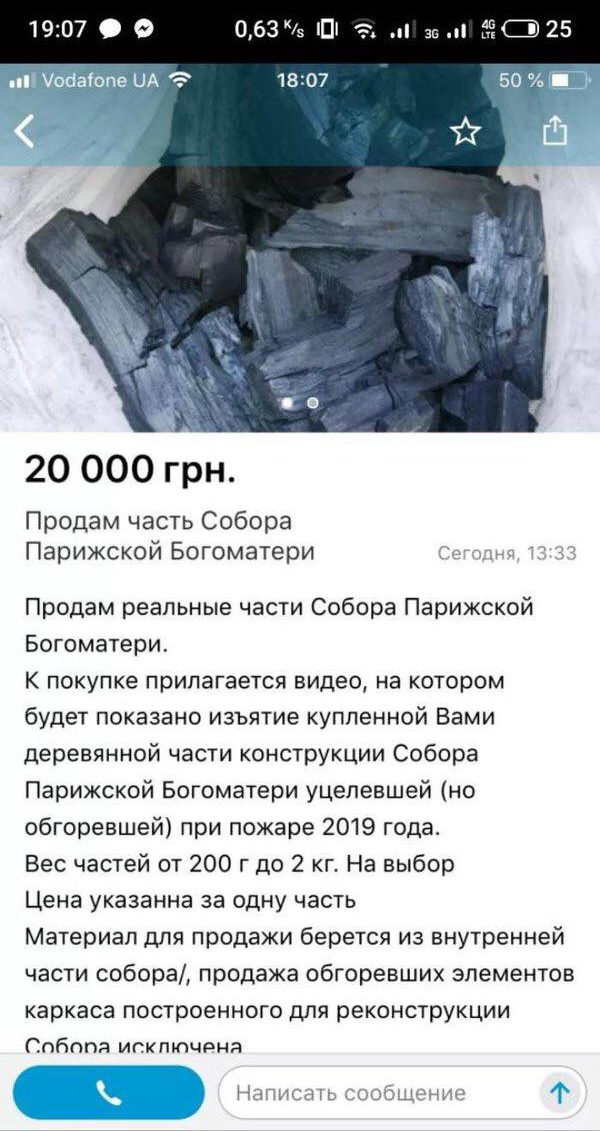The width and height of the screenshot is (600, 1131).
Task: Add this listing to favorites with the star
Action: coord(465,132)
